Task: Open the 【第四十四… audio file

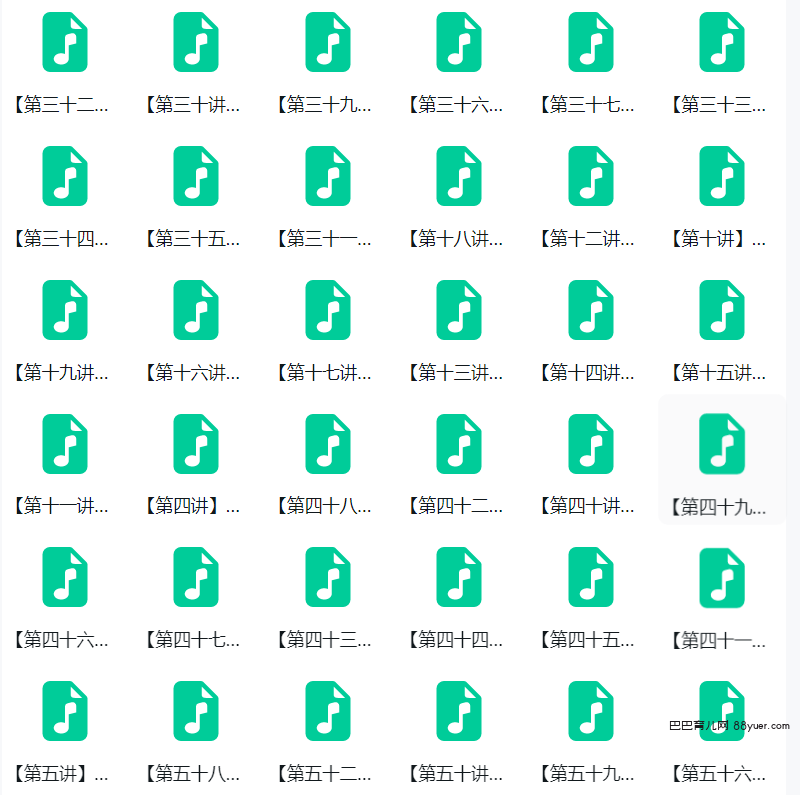Action: [x=459, y=578]
